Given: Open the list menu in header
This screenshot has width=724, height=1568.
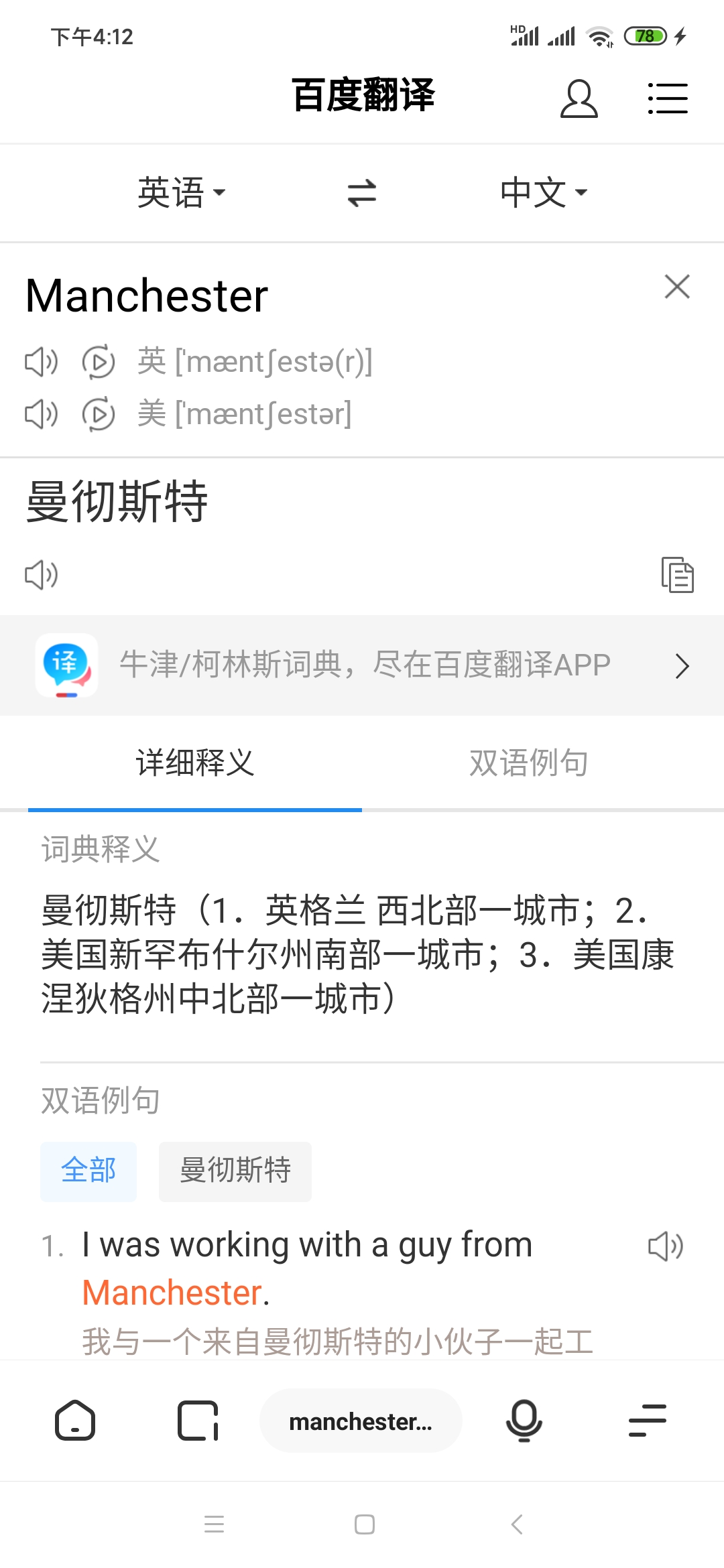Looking at the screenshot, I should pos(668,99).
